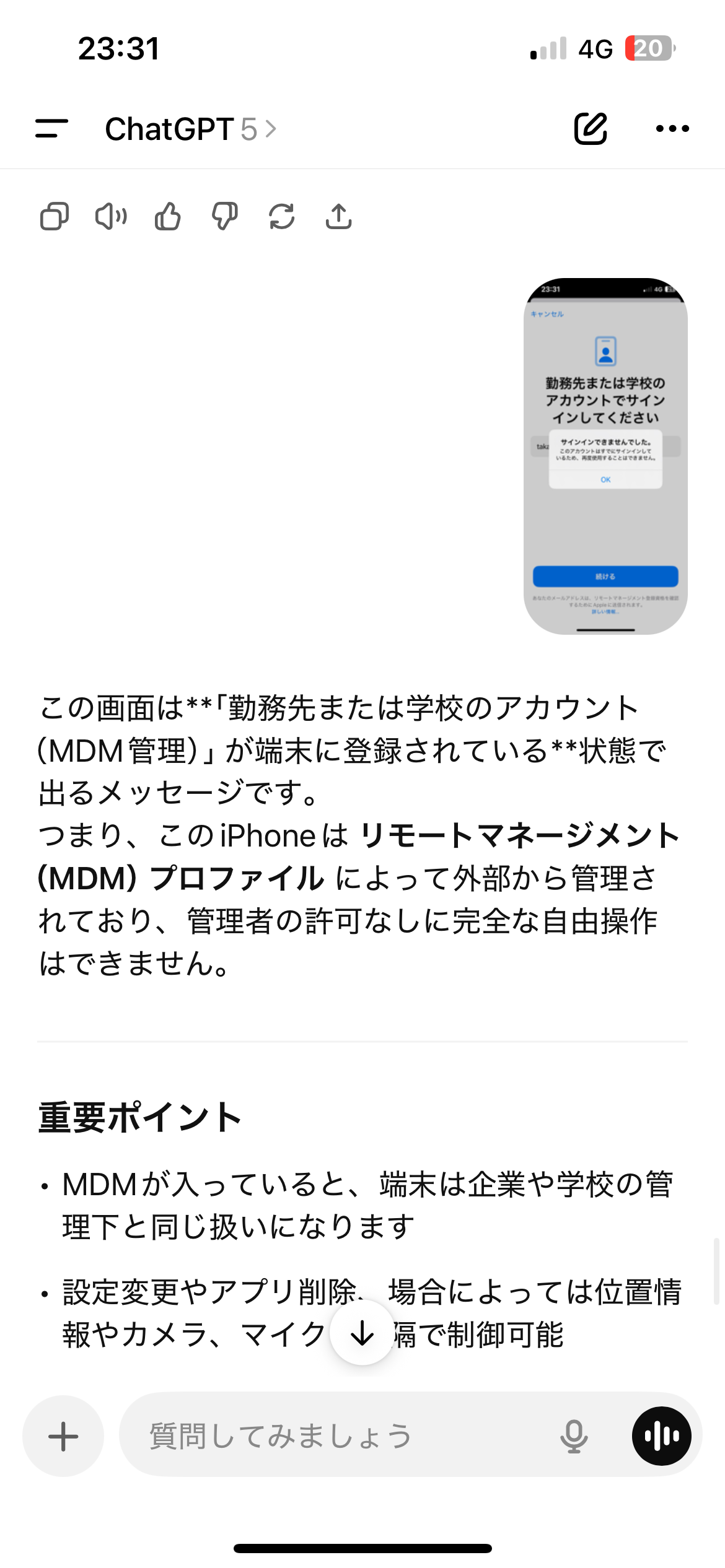Give the response a thumbs down
This screenshot has height=1568, width=725.
click(224, 217)
